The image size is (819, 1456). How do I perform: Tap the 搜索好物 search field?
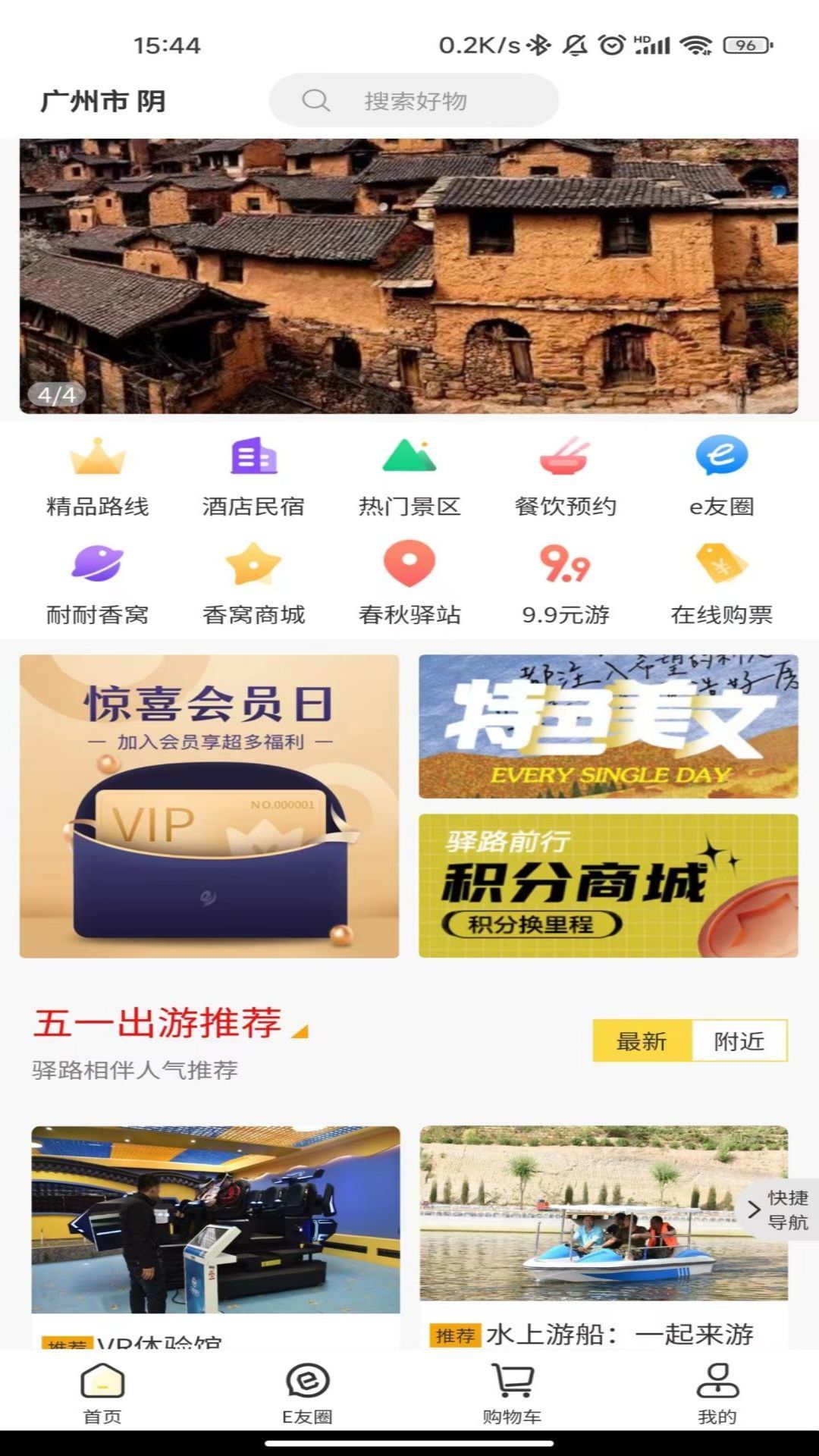click(x=413, y=99)
